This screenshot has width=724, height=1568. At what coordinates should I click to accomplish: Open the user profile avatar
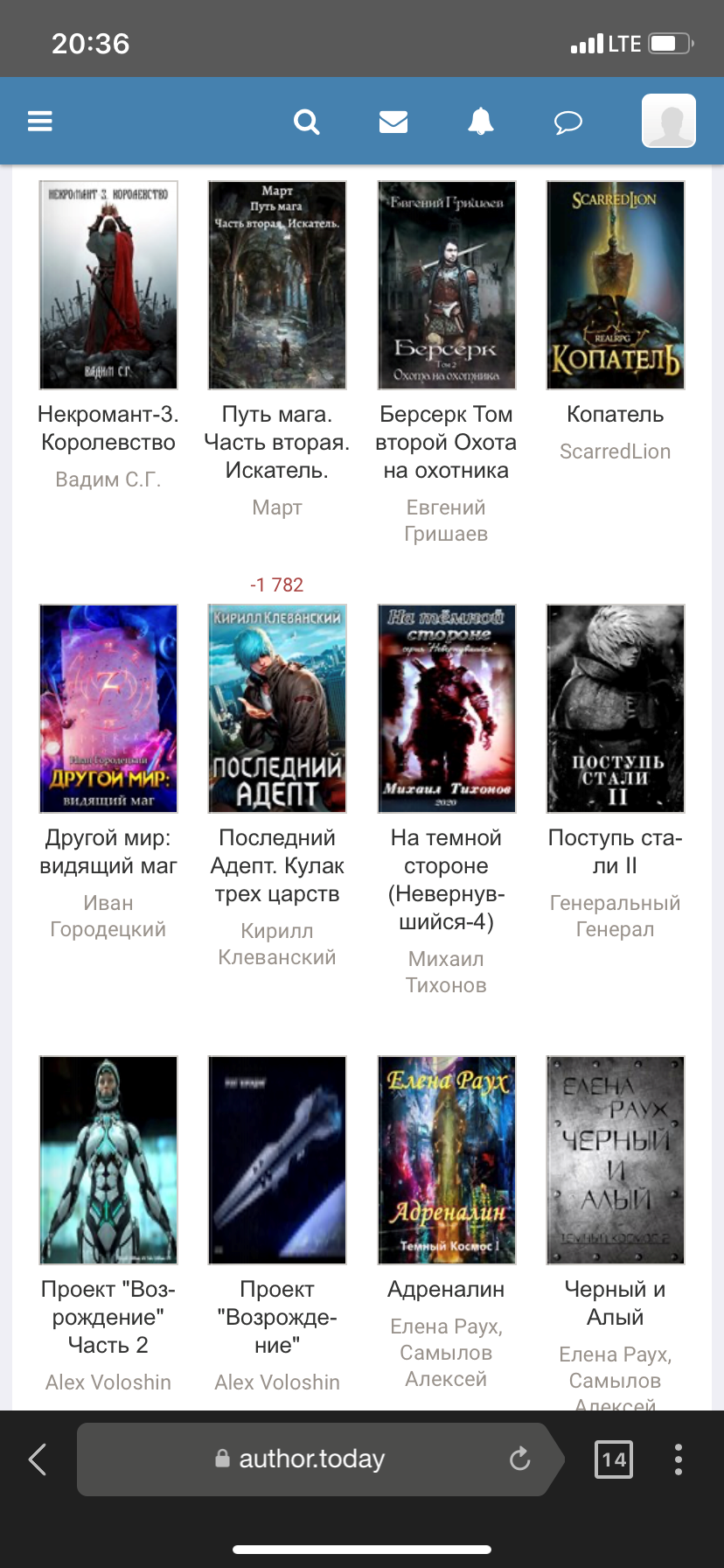point(668,121)
